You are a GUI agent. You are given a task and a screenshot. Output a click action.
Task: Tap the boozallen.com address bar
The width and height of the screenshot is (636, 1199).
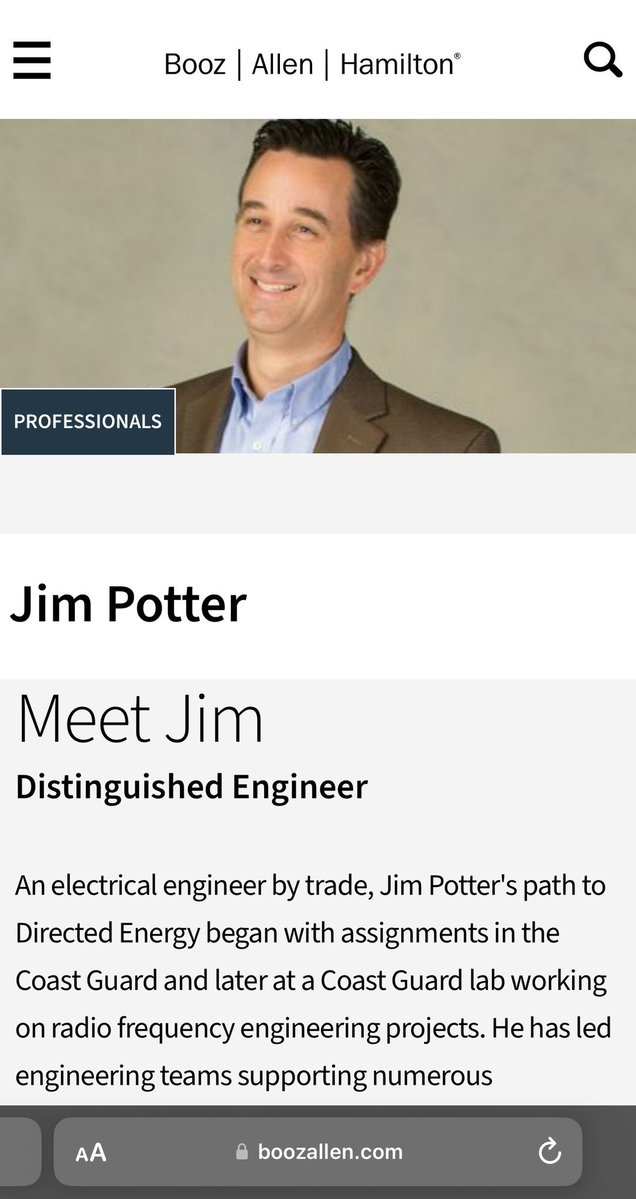pyautogui.click(x=320, y=1152)
